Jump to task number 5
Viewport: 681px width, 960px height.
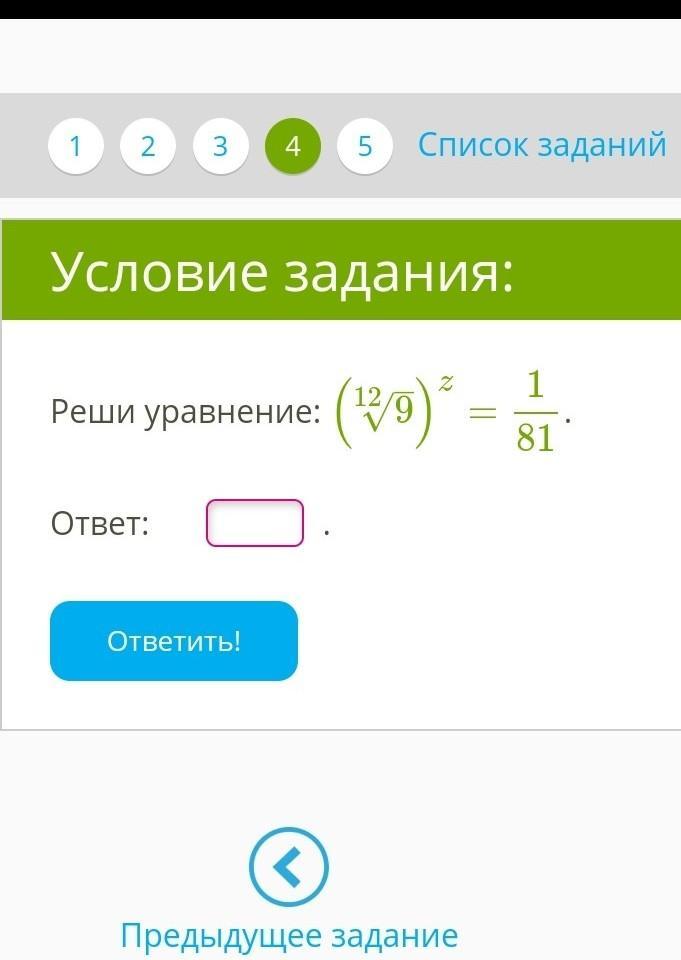coord(365,147)
